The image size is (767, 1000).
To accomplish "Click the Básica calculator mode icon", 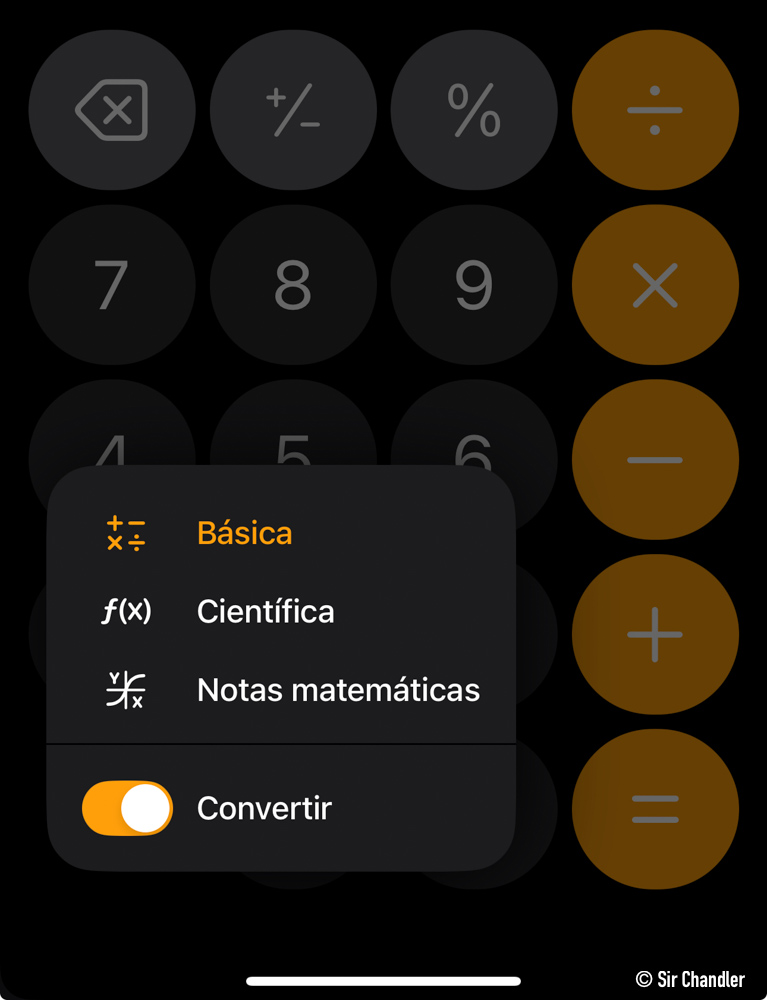I will (125, 534).
